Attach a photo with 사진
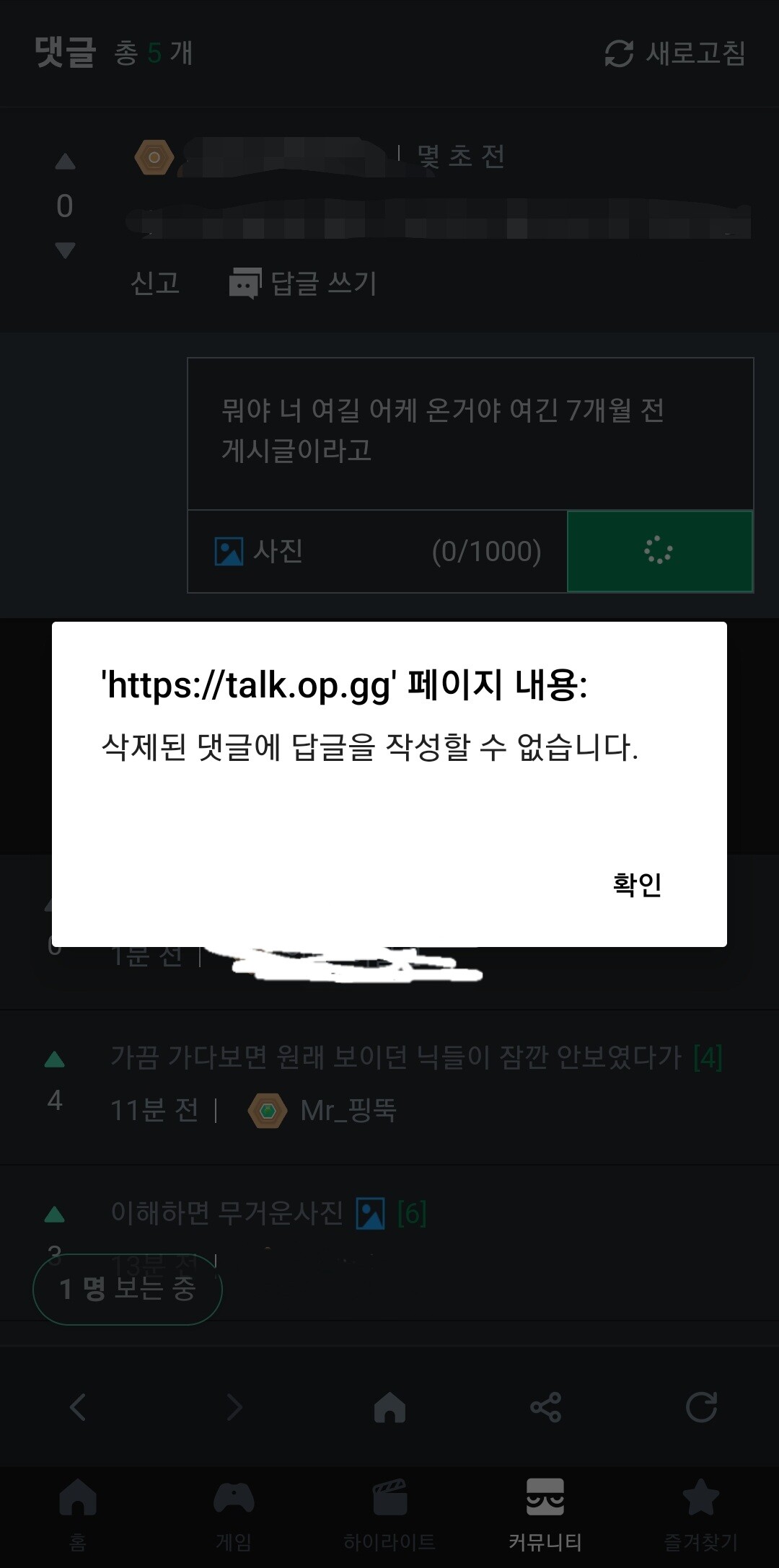Viewport: 779px width, 1568px height. (x=259, y=552)
